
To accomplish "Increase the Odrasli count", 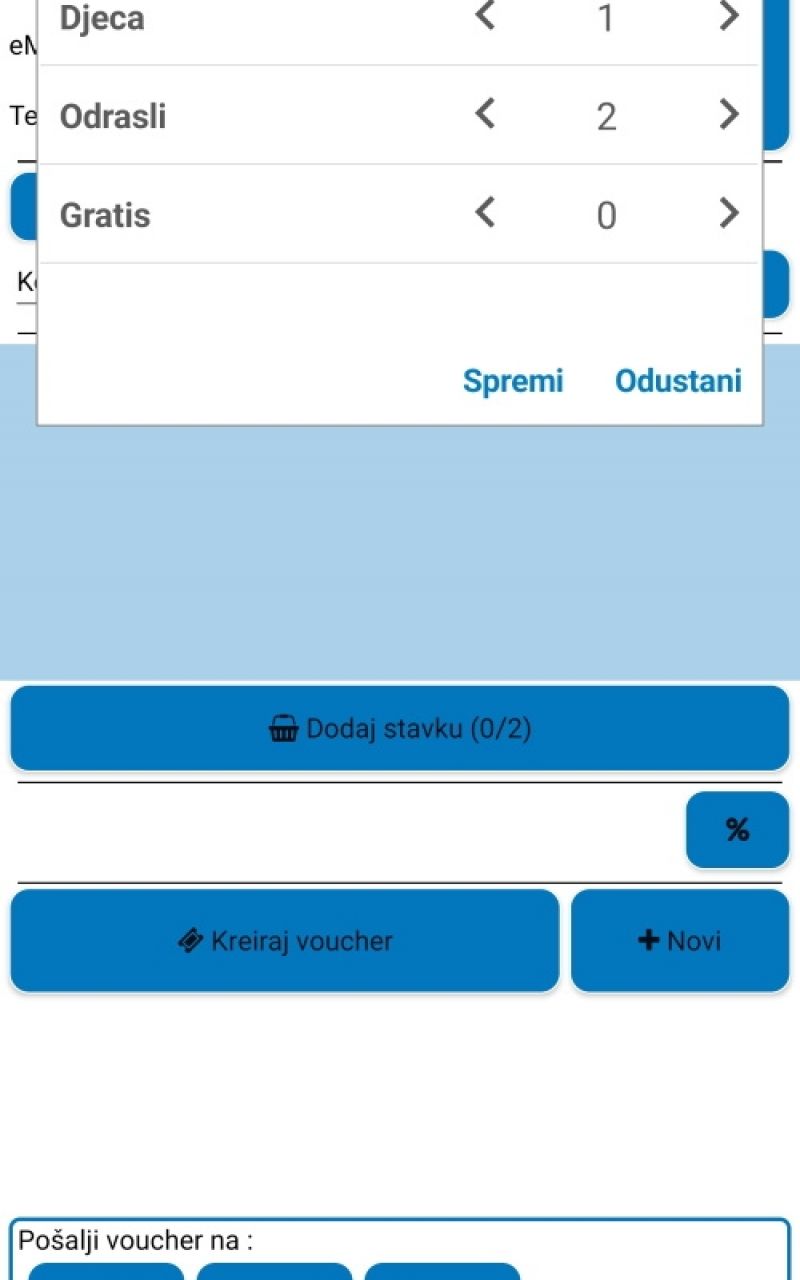I will [729, 115].
